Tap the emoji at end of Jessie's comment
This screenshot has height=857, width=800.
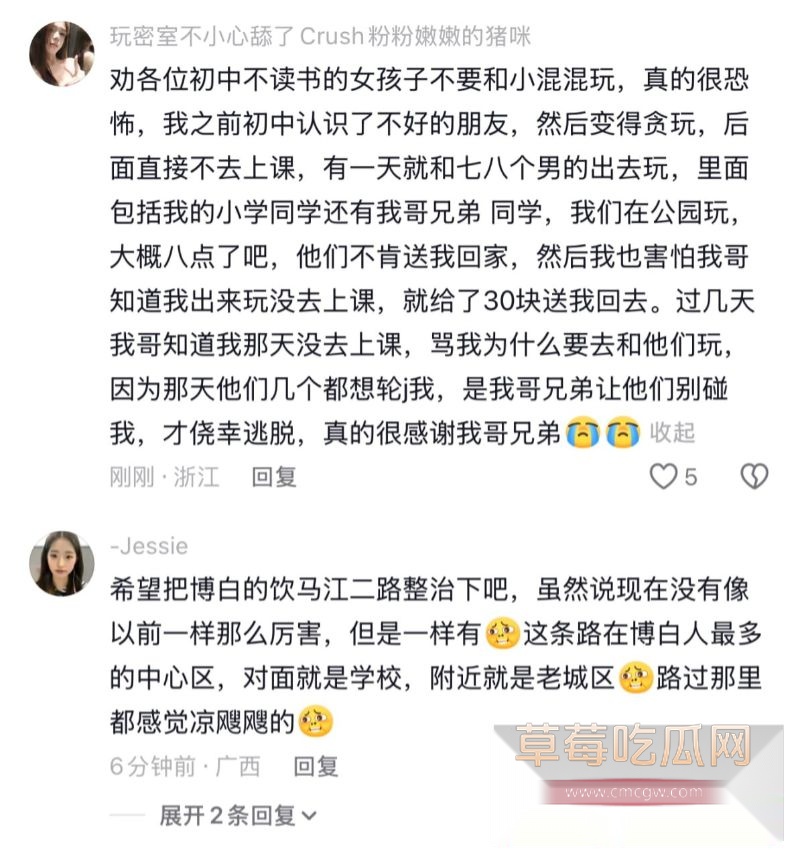(x=318, y=721)
